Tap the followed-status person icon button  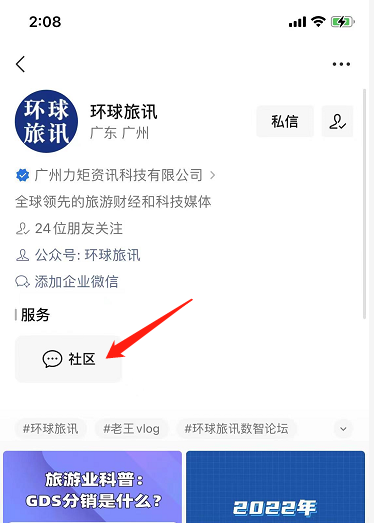tap(337, 121)
